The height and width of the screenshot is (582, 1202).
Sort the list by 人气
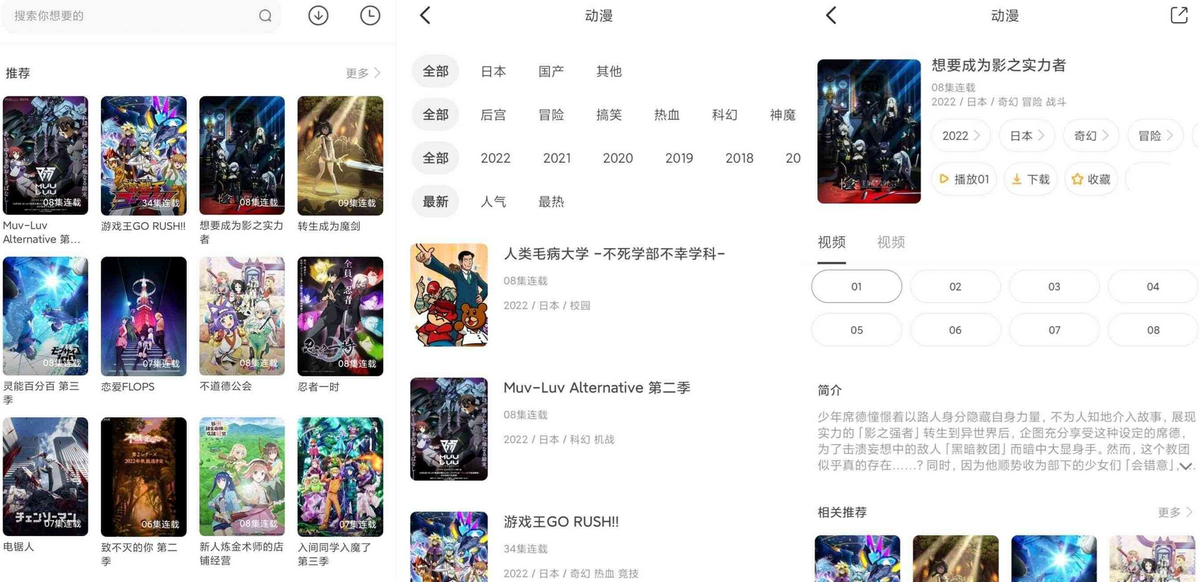[x=493, y=202]
